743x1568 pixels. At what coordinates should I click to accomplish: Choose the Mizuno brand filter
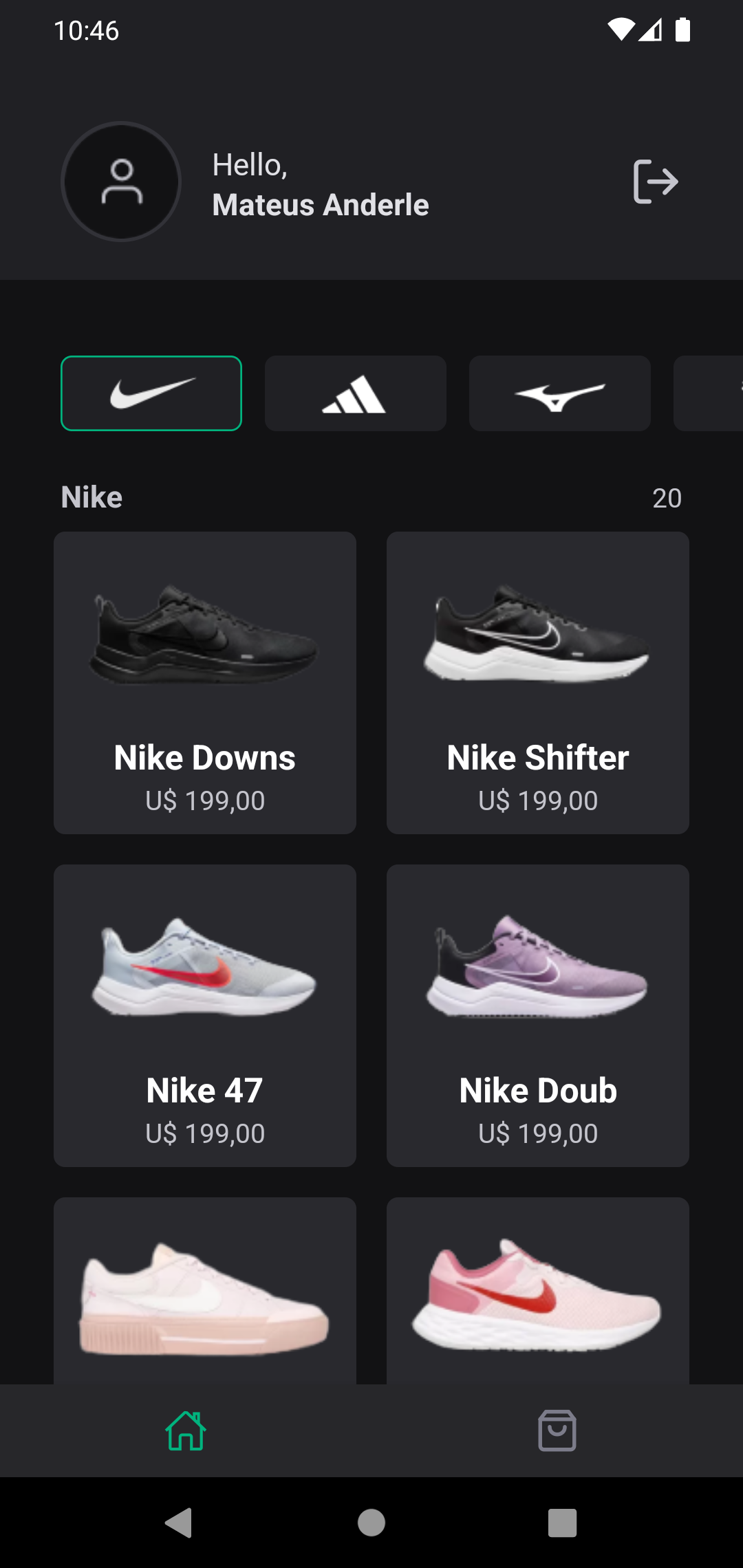[560, 393]
